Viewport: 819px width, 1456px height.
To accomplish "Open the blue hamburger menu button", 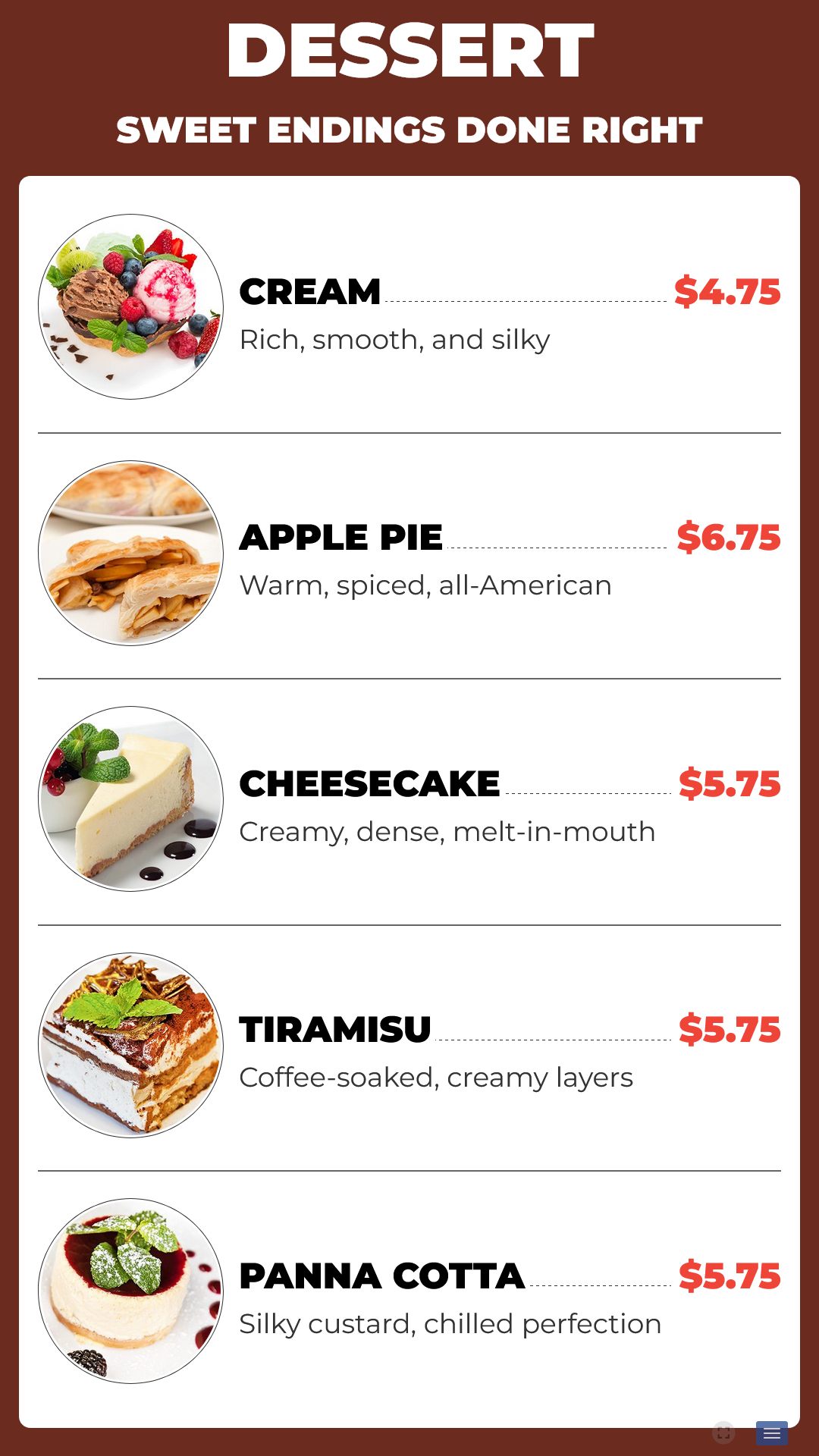I will pos(771,1432).
